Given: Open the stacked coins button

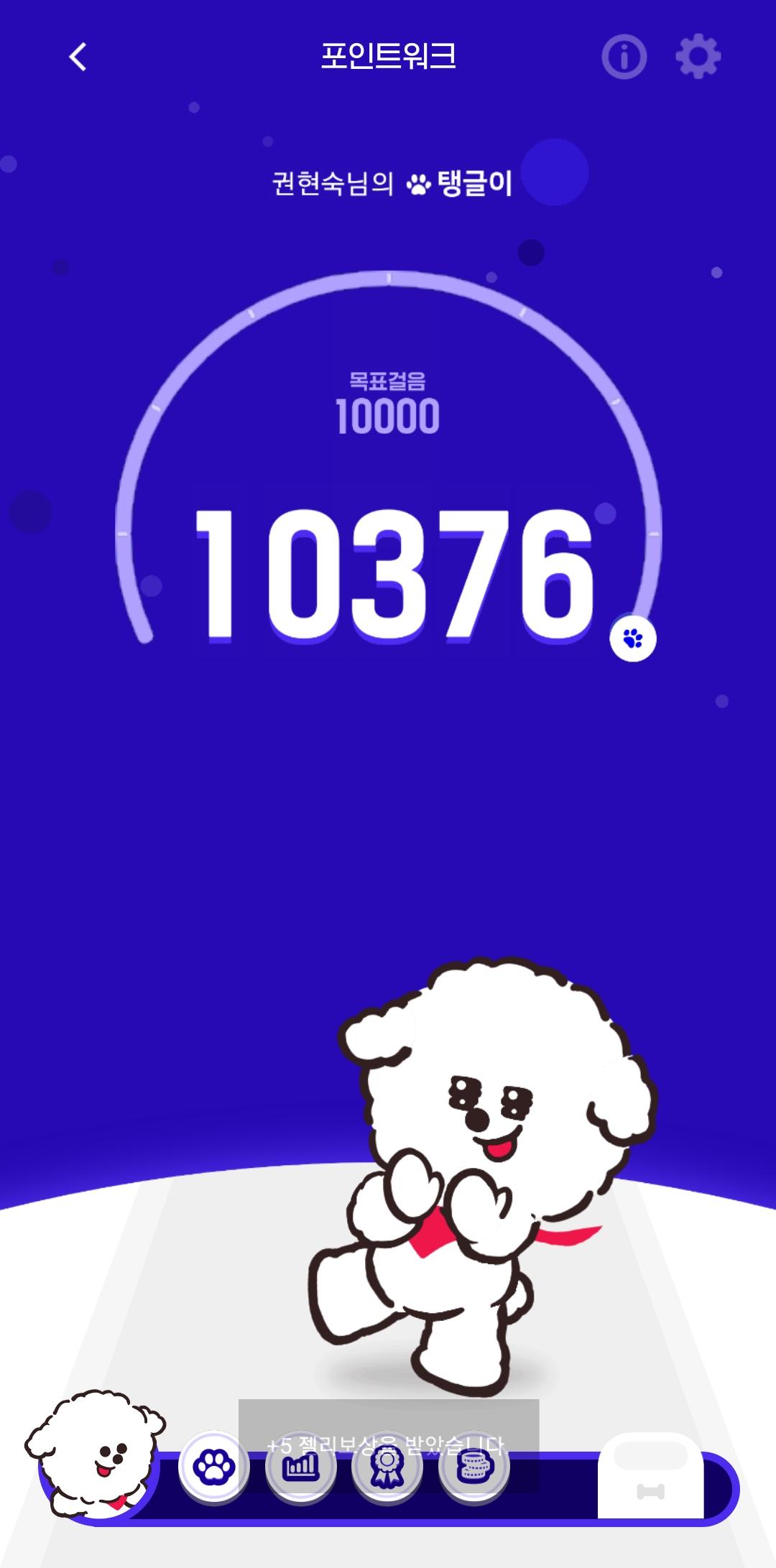Looking at the screenshot, I should pos(474,1467).
